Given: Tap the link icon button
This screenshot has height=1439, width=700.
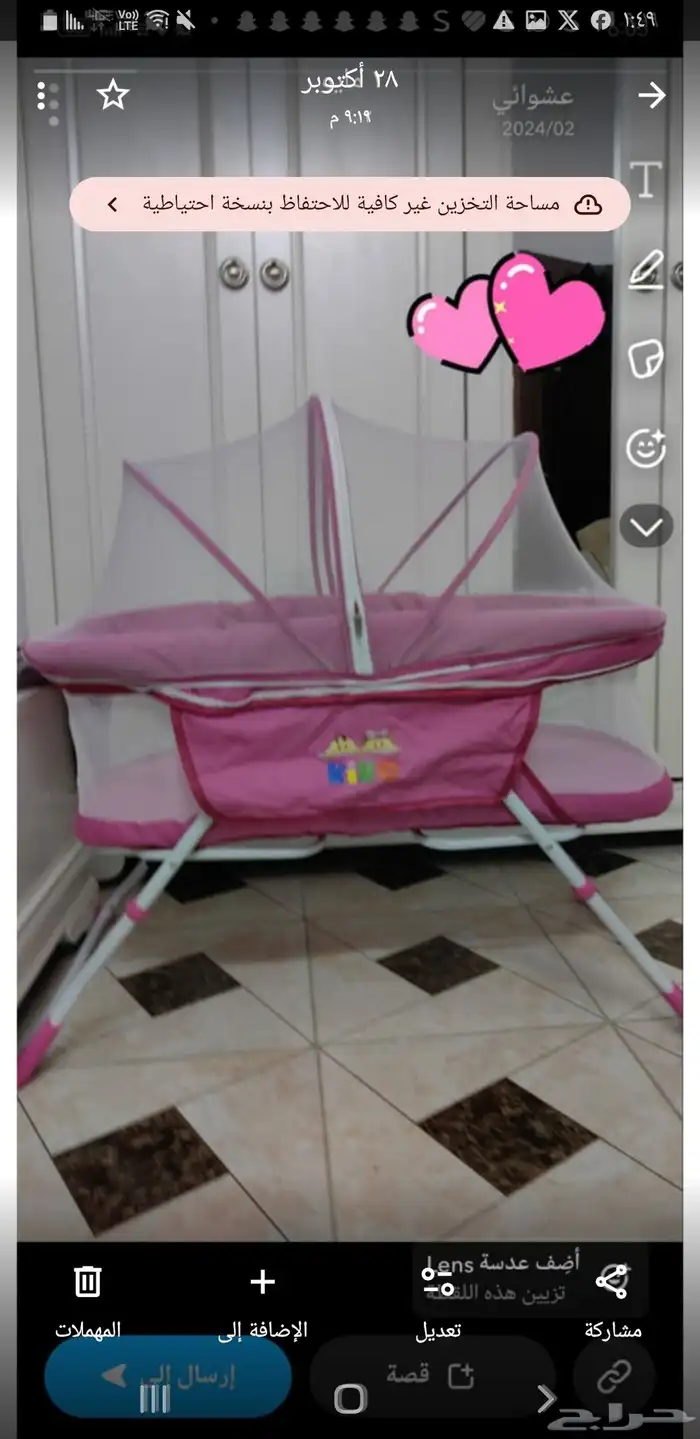Looking at the screenshot, I should (x=613, y=1377).
